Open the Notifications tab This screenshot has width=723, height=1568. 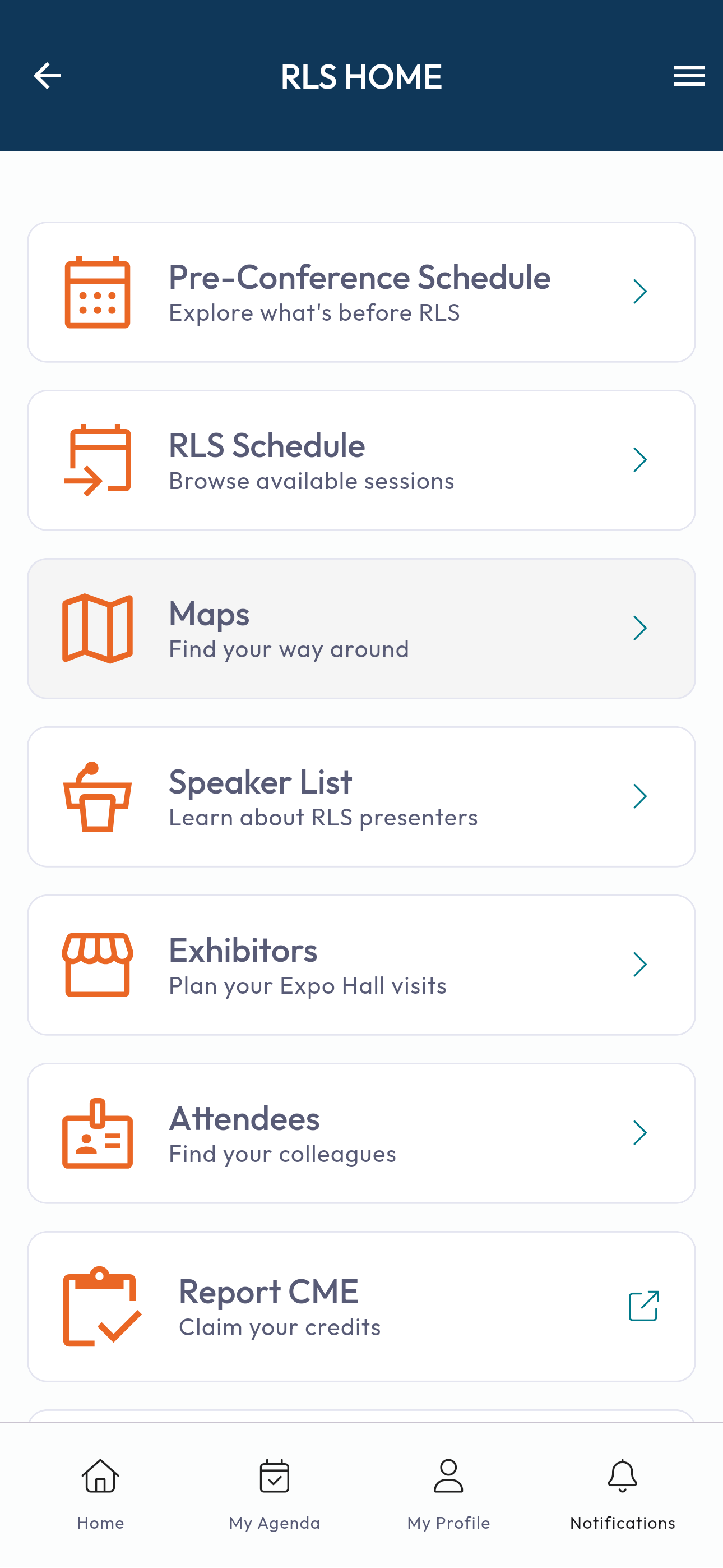point(623,1495)
